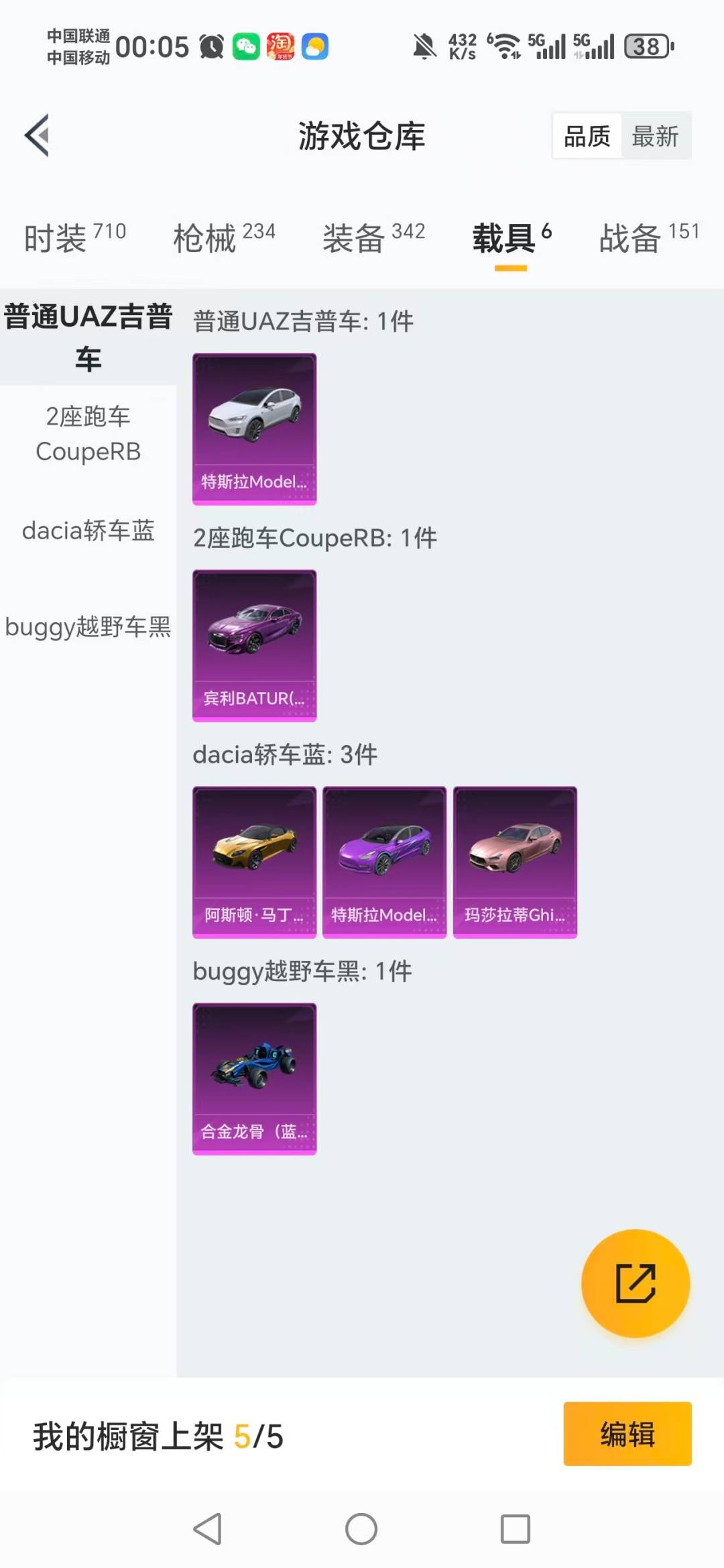Tap the gold Aston Martin car card

click(x=254, y=862)
